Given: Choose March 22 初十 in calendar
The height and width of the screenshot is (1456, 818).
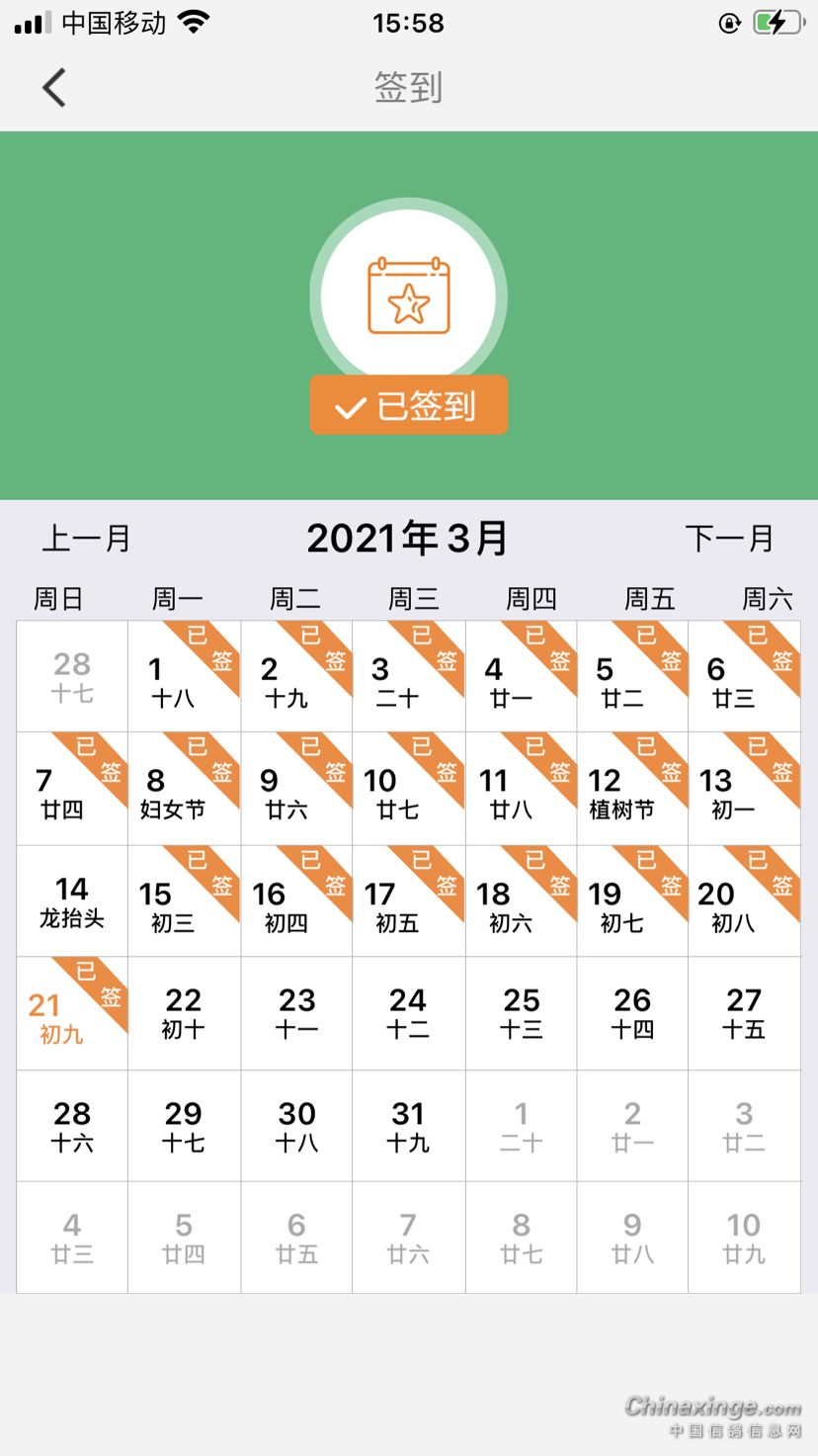Looking at the screenshot, I should click(184, 1014).
